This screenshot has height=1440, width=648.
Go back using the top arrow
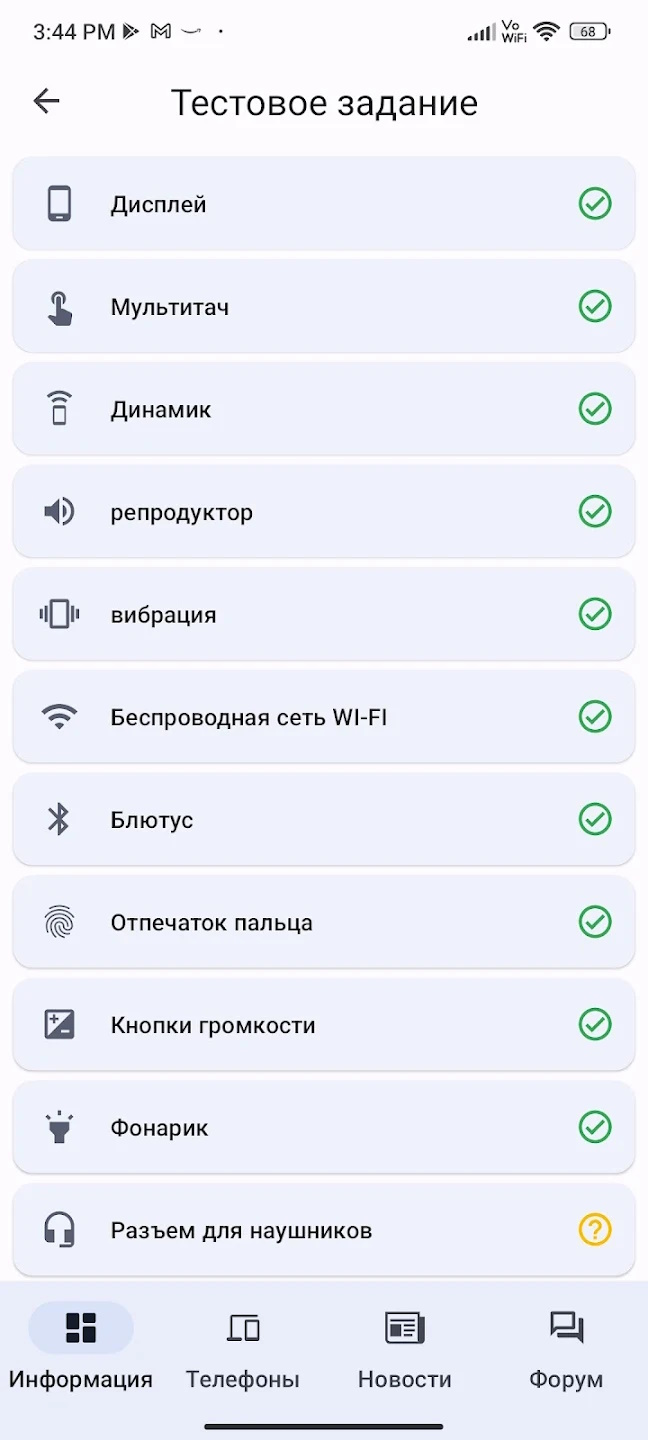click(46, 101)
